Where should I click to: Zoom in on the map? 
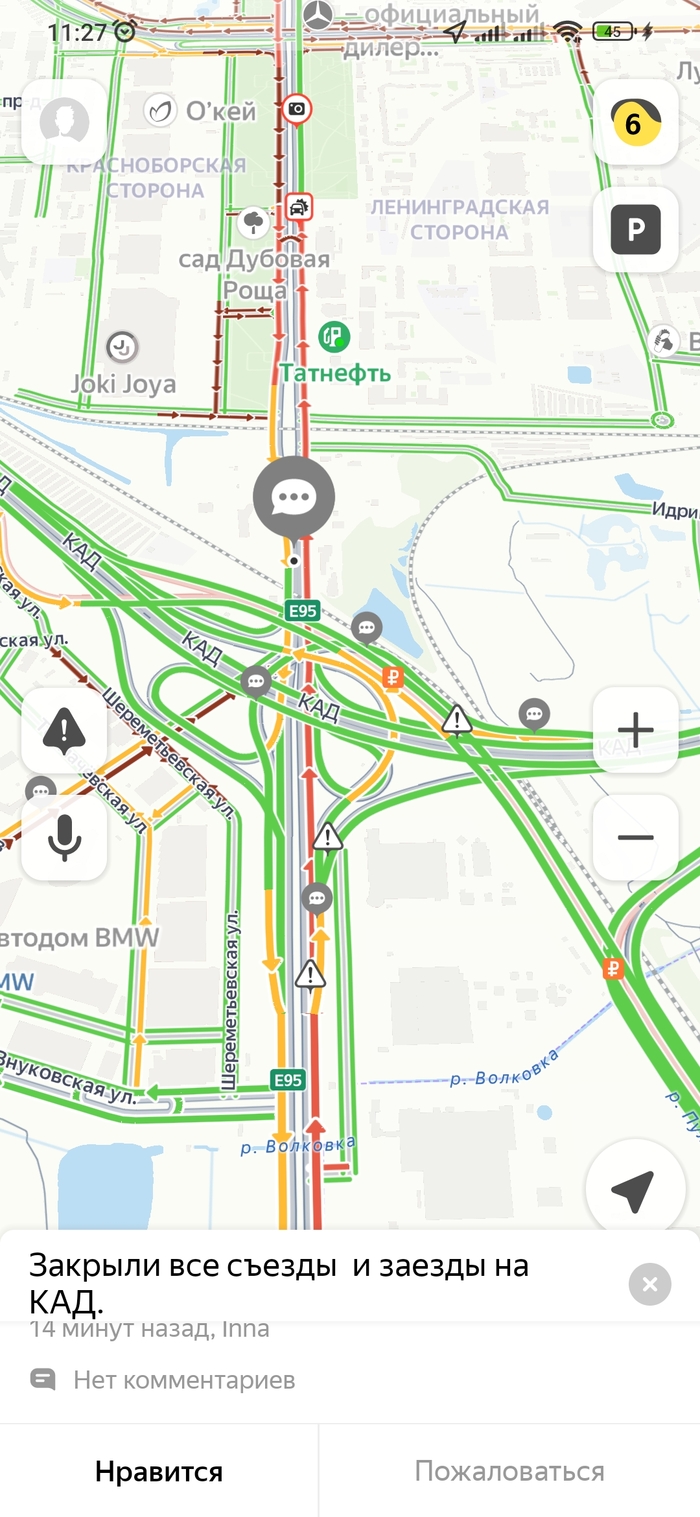[x=635, y=730]
